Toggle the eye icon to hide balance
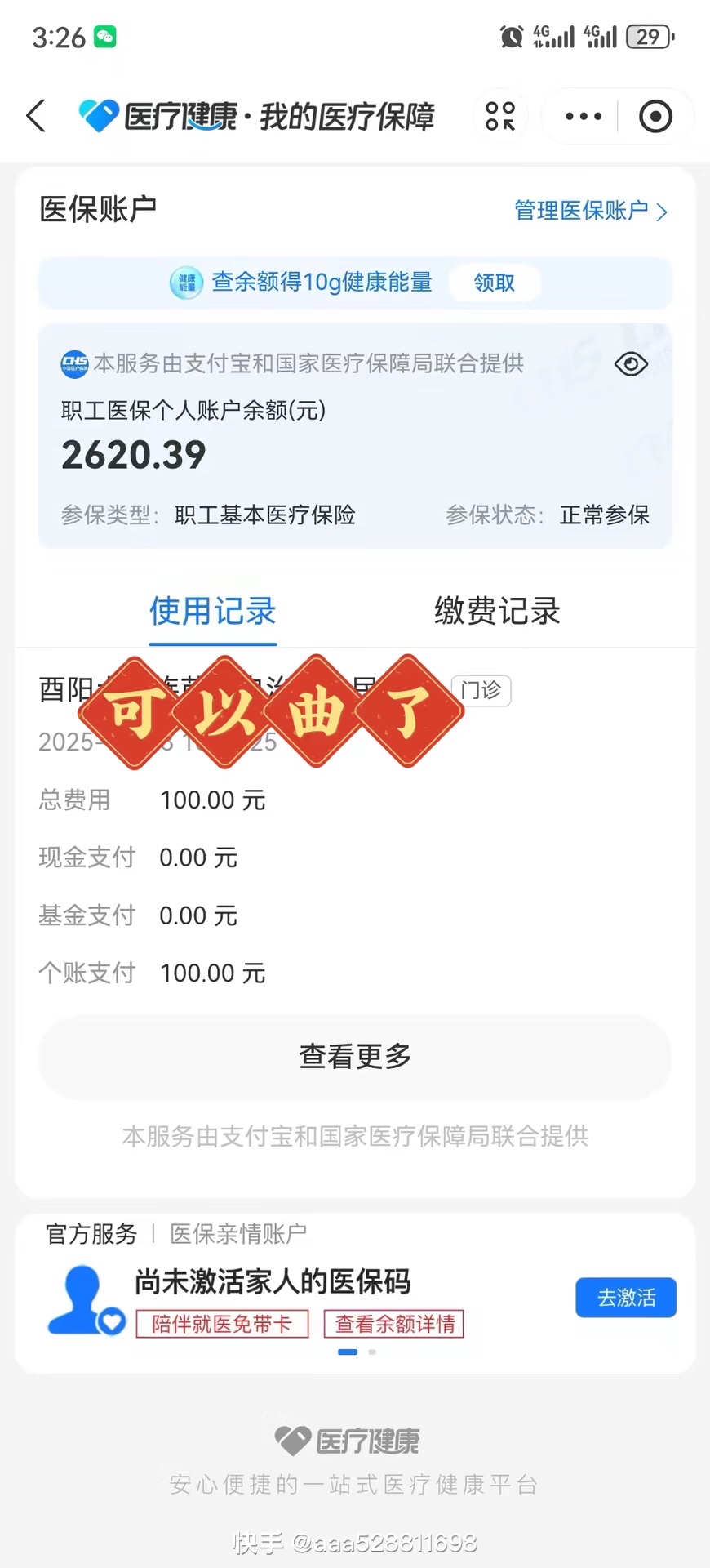 (632, 364)
